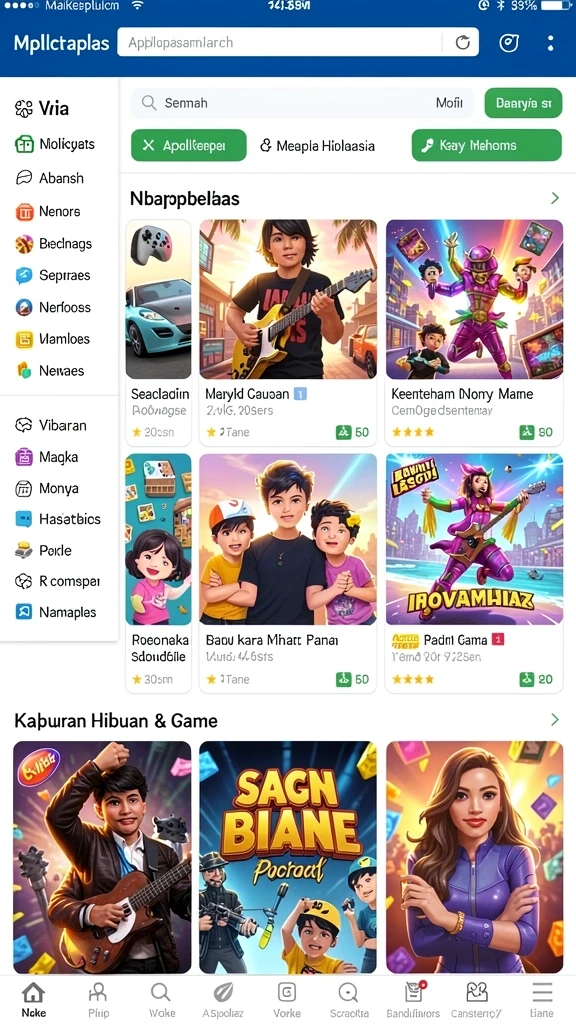Open Molicyats in the sidebar
576x1024 pixels.
[55, 144]
